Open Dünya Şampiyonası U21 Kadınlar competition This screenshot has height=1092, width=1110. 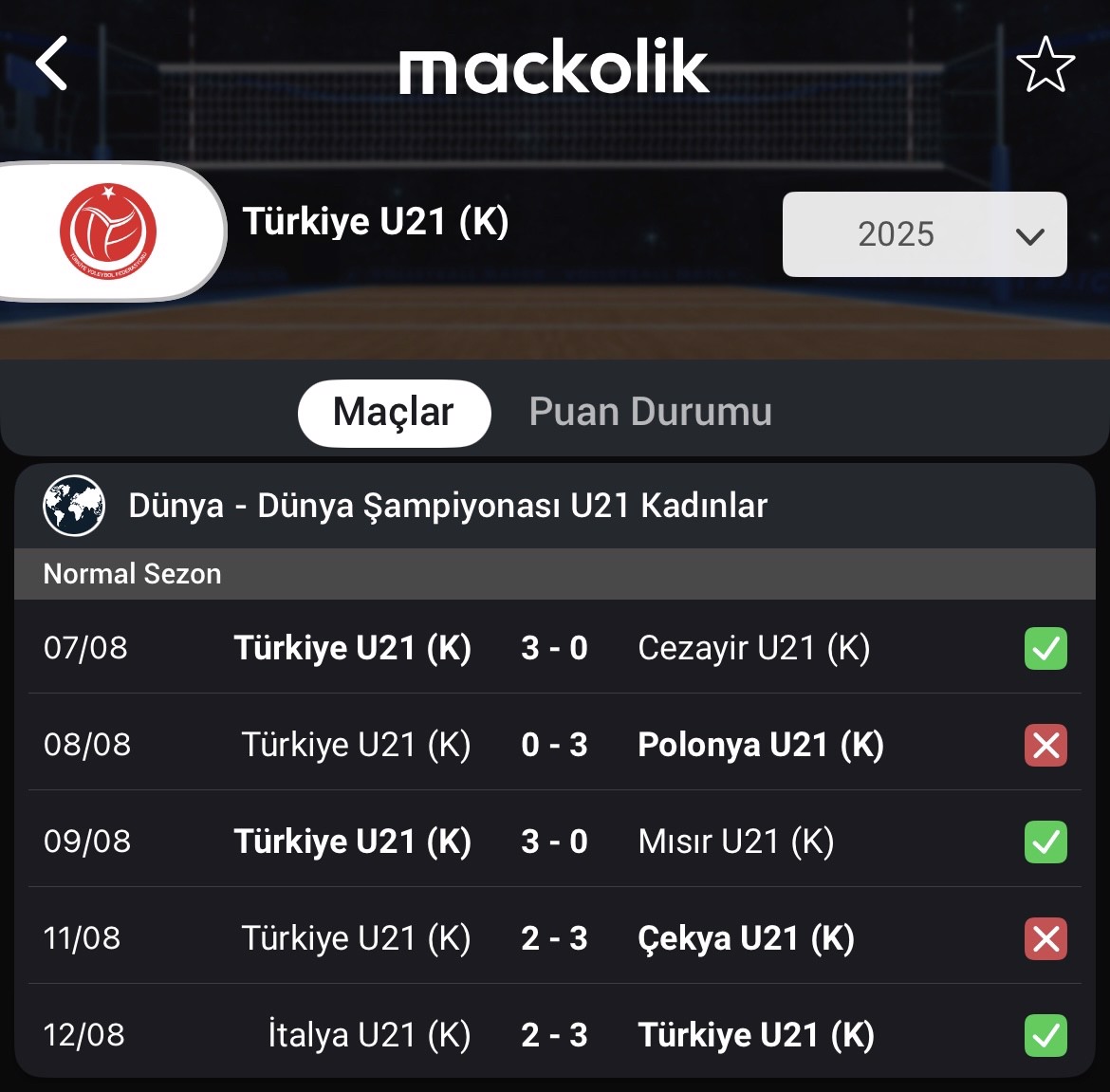(447, 506)
